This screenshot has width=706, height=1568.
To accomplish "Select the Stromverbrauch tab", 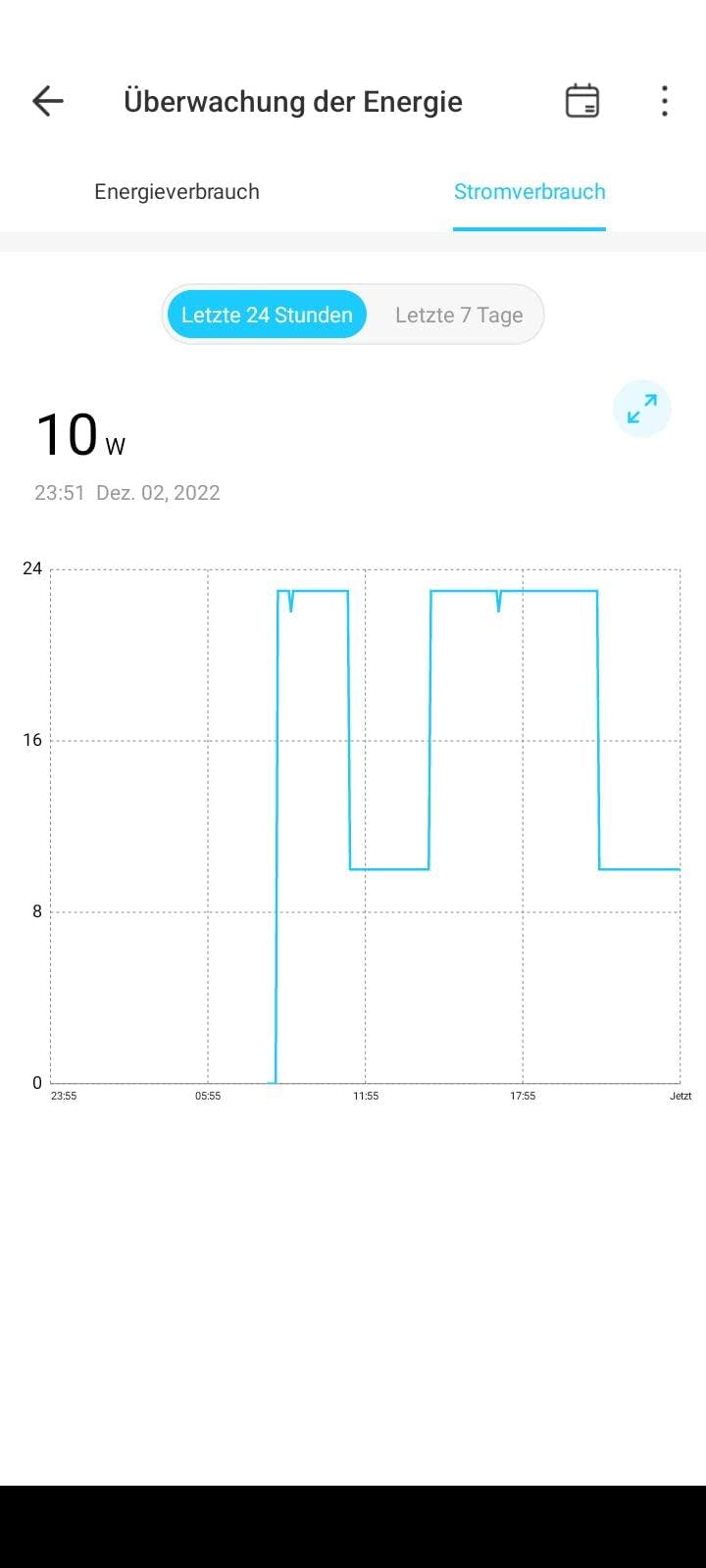I will click(529, 192).
